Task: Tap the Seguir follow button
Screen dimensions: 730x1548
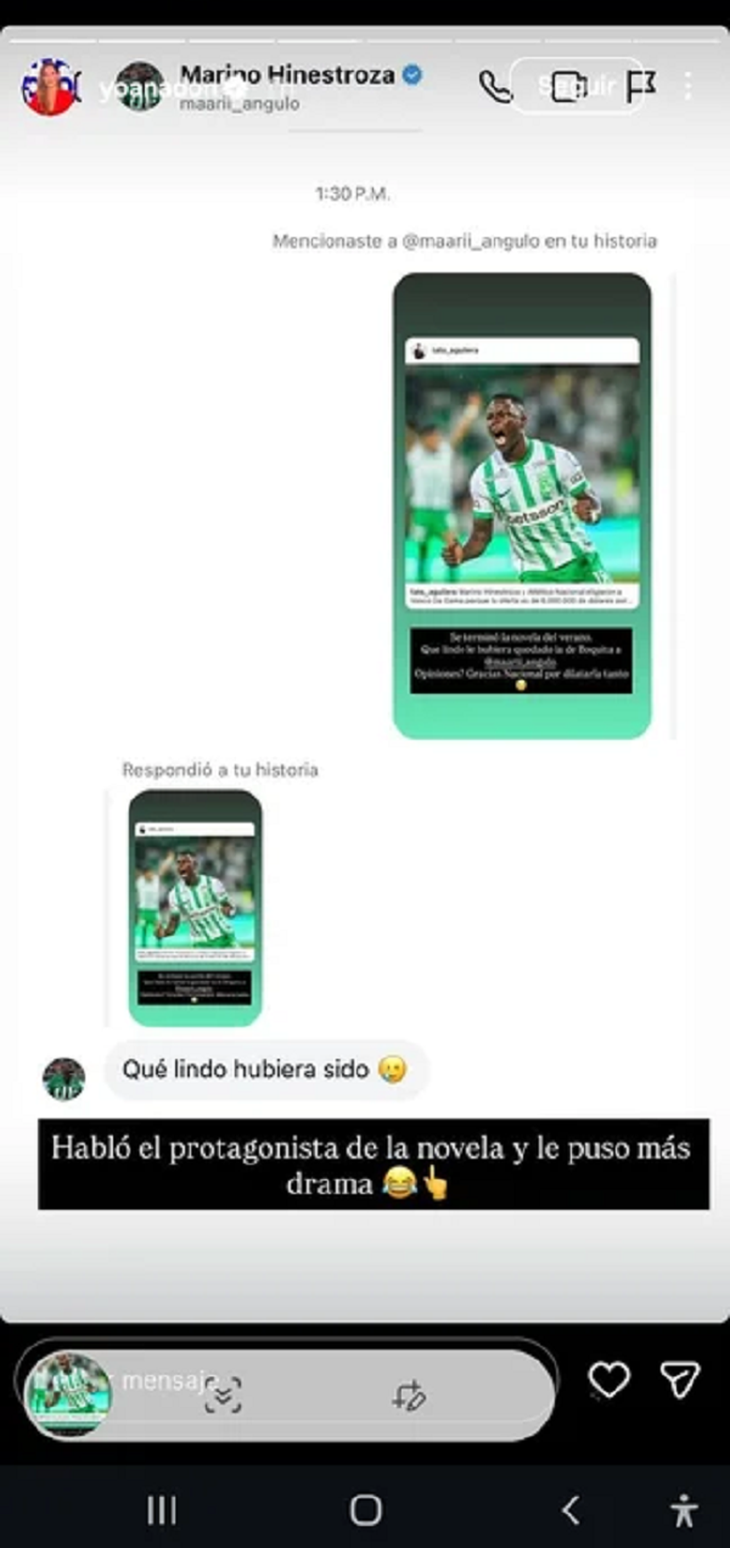Action: [x=576, y=85]
